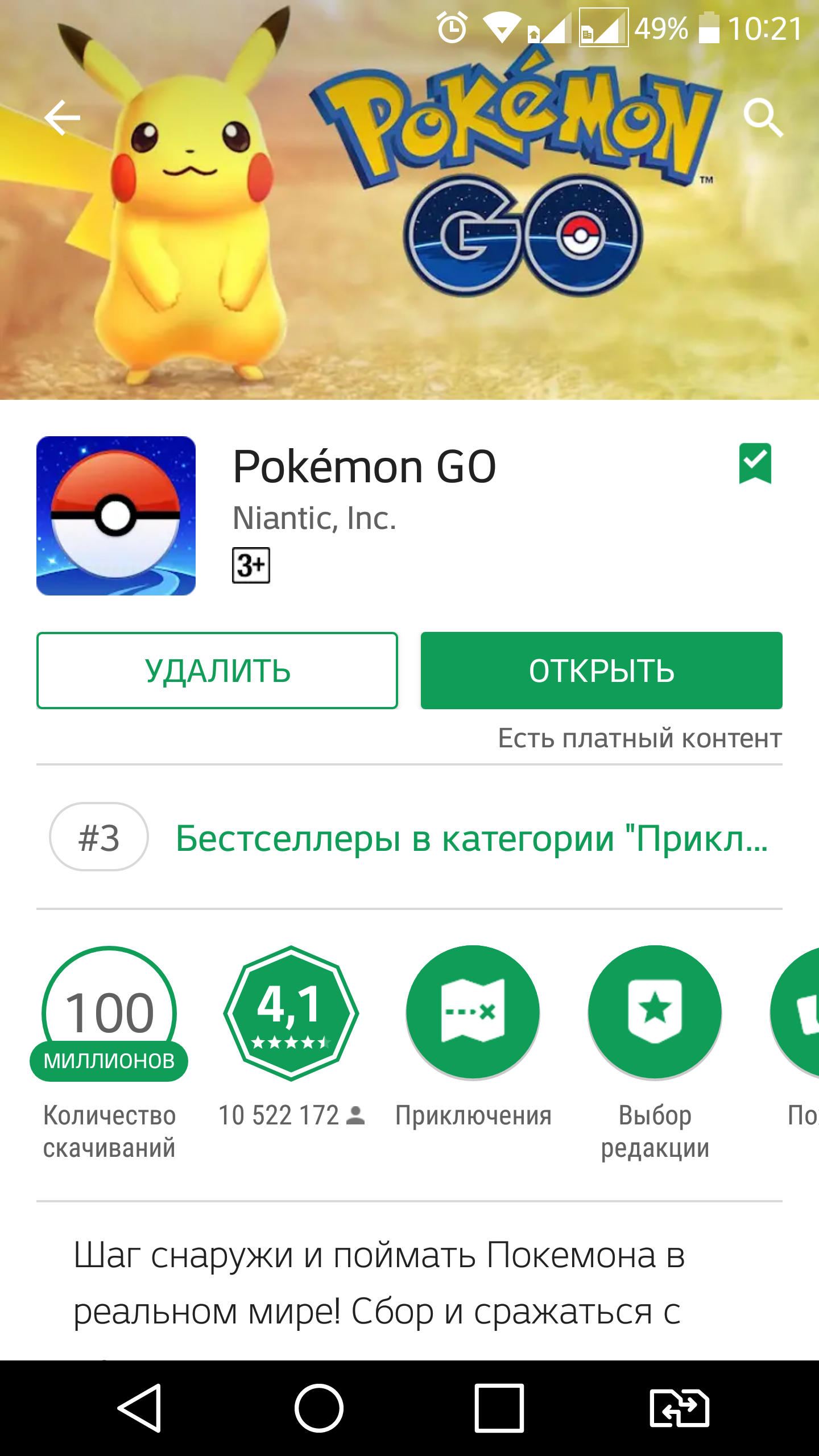Open the Niantic, Inc. developer page
819x1456 pixels.
(315, 518)
